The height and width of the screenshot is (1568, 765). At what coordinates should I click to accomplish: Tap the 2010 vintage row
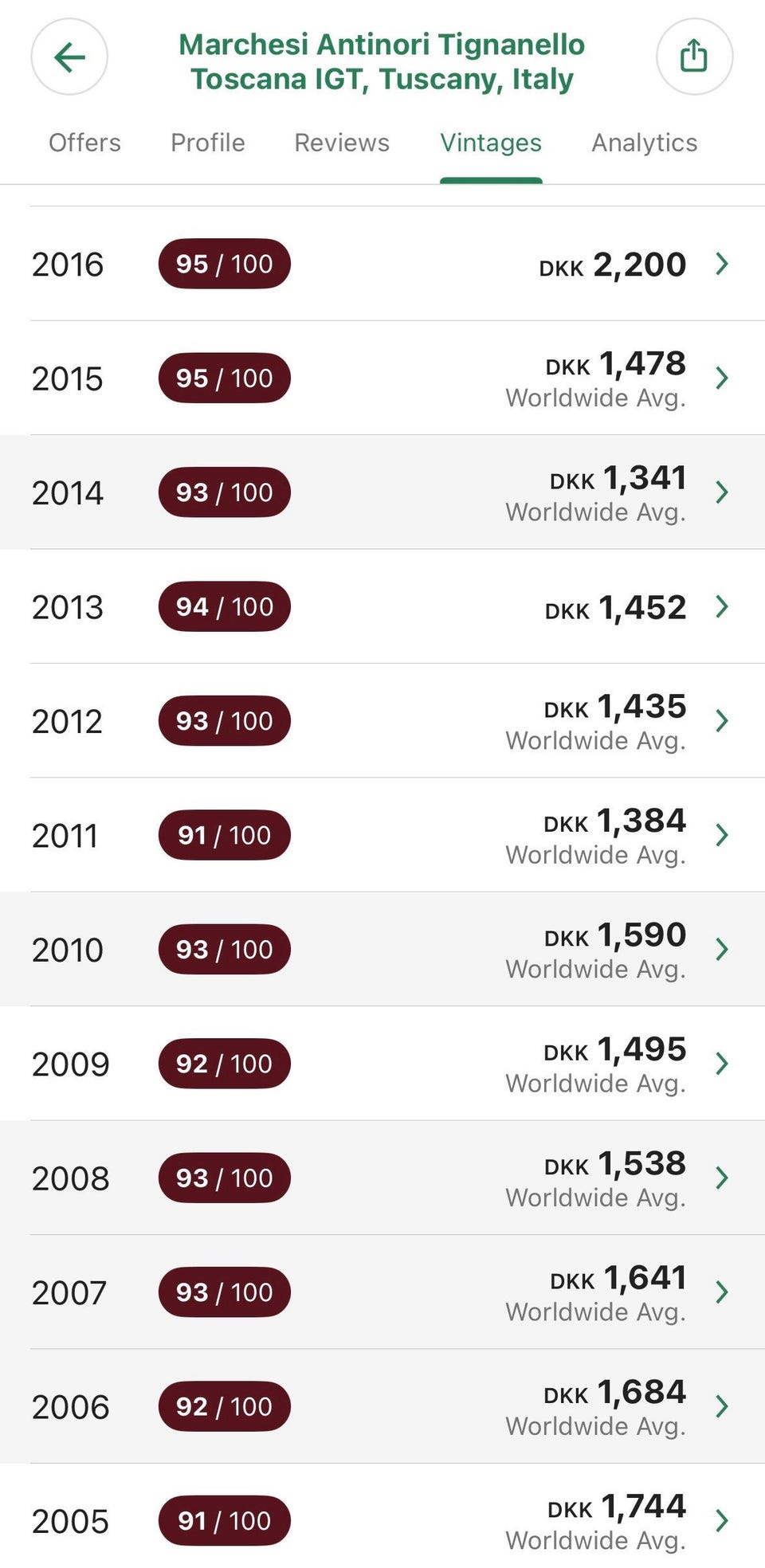[x=382, y=949]
